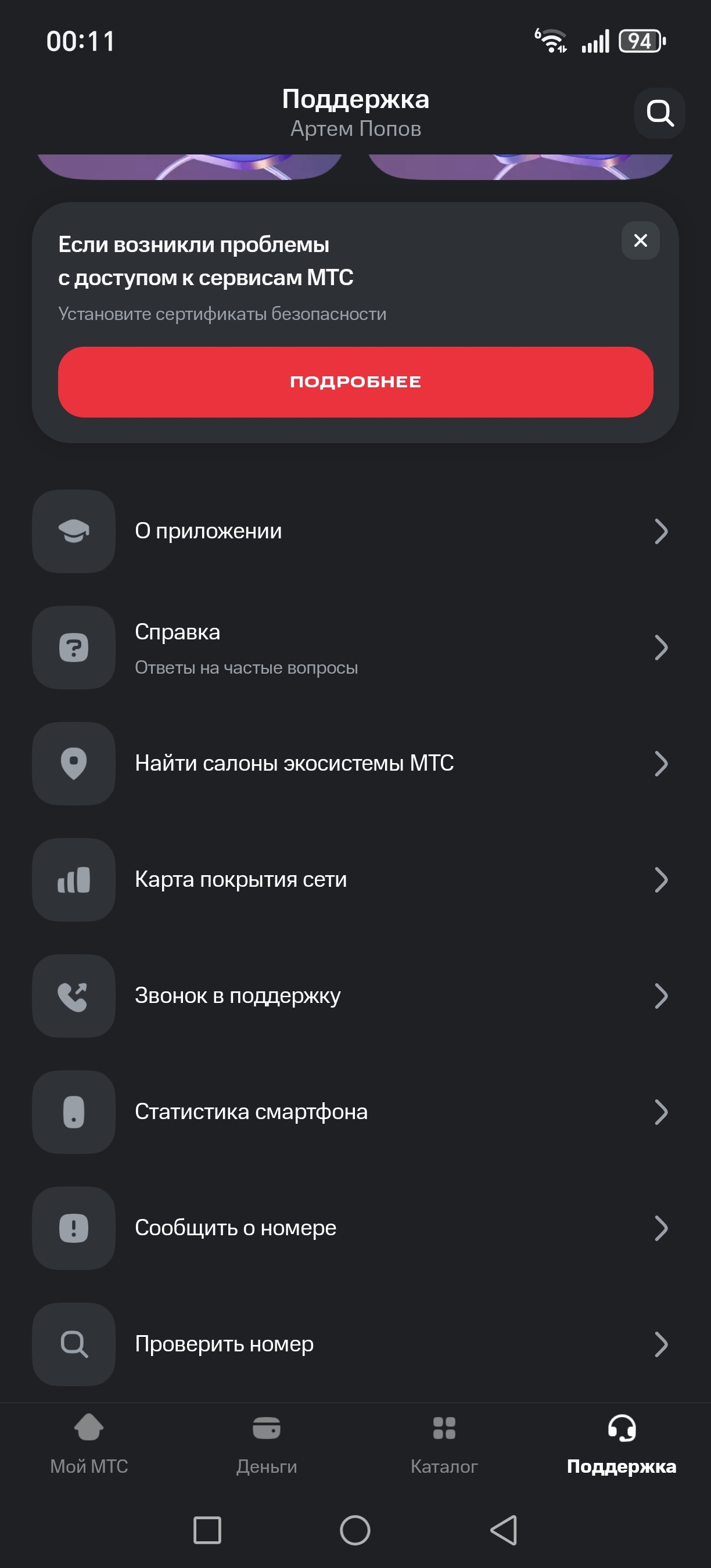The image size is (711, 1568).
Task: Open the search icon in the header
Action: pyautogui.click(x=659, y=113)
